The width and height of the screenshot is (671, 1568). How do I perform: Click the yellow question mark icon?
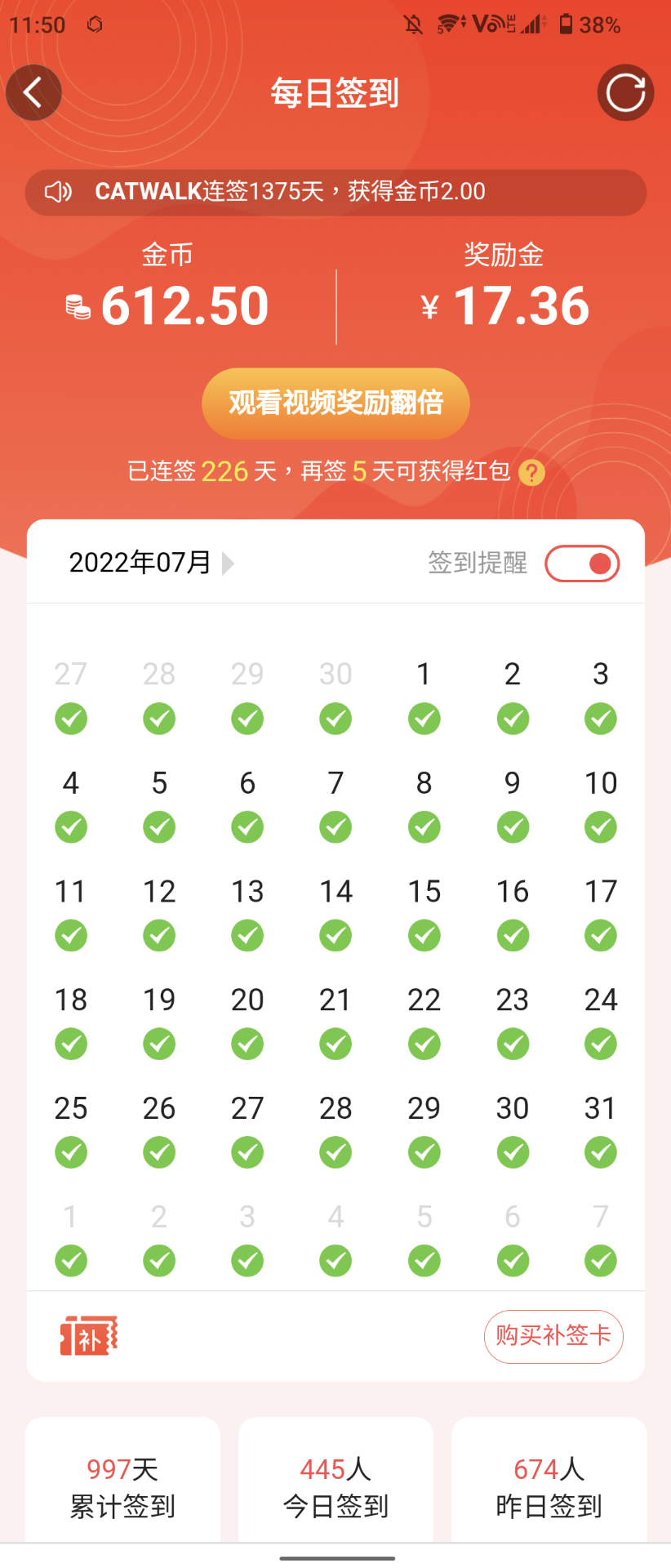pyautogui.click(x=532, y=471)
